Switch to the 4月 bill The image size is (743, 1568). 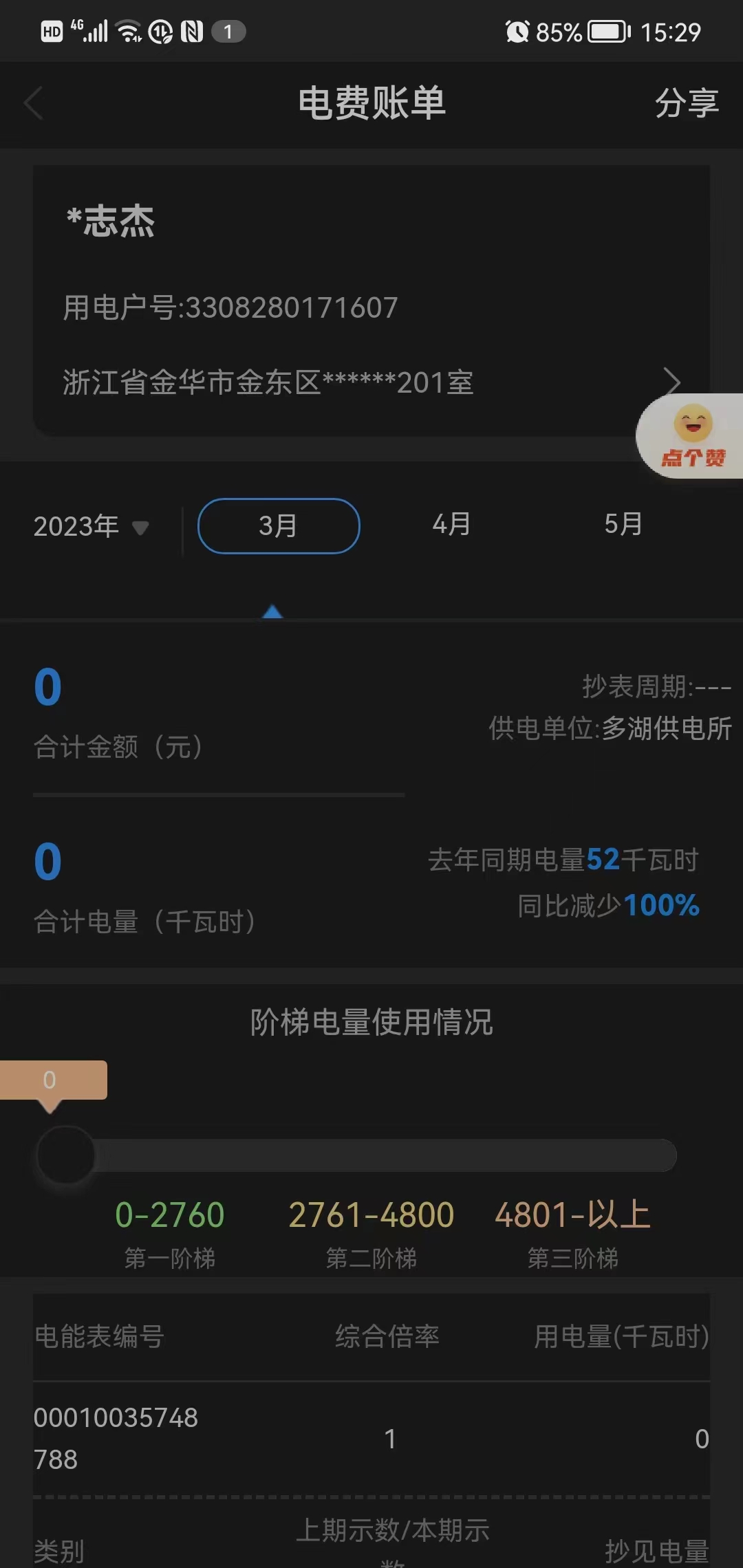click(451, 525)
